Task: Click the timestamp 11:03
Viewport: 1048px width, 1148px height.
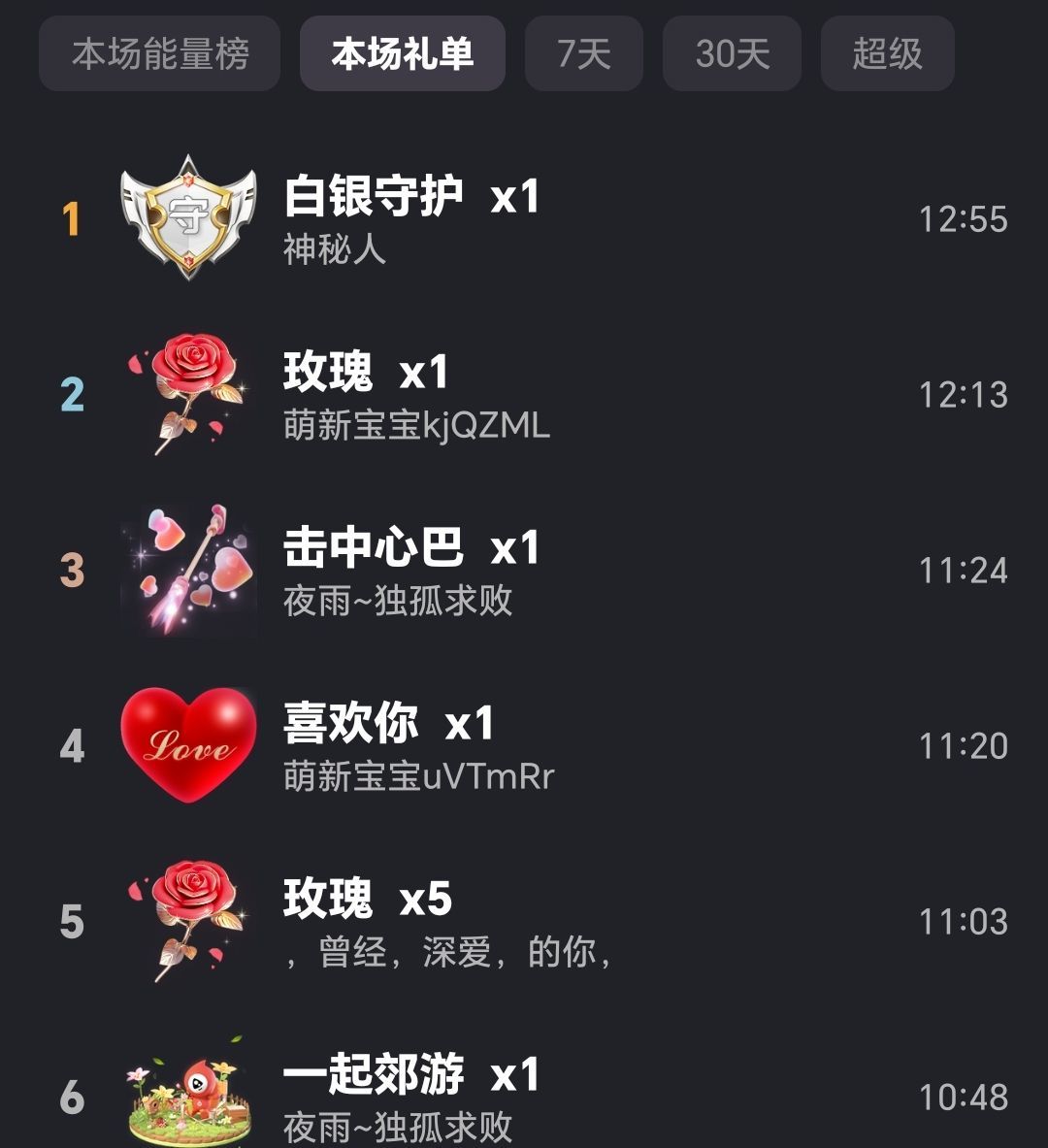Action: [964, 922]
